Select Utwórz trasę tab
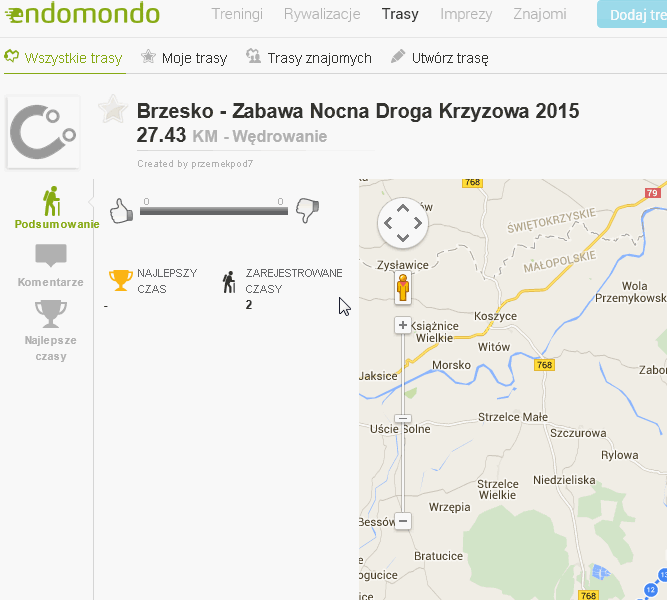Viewport: 667px width, 600px height. 440,58
